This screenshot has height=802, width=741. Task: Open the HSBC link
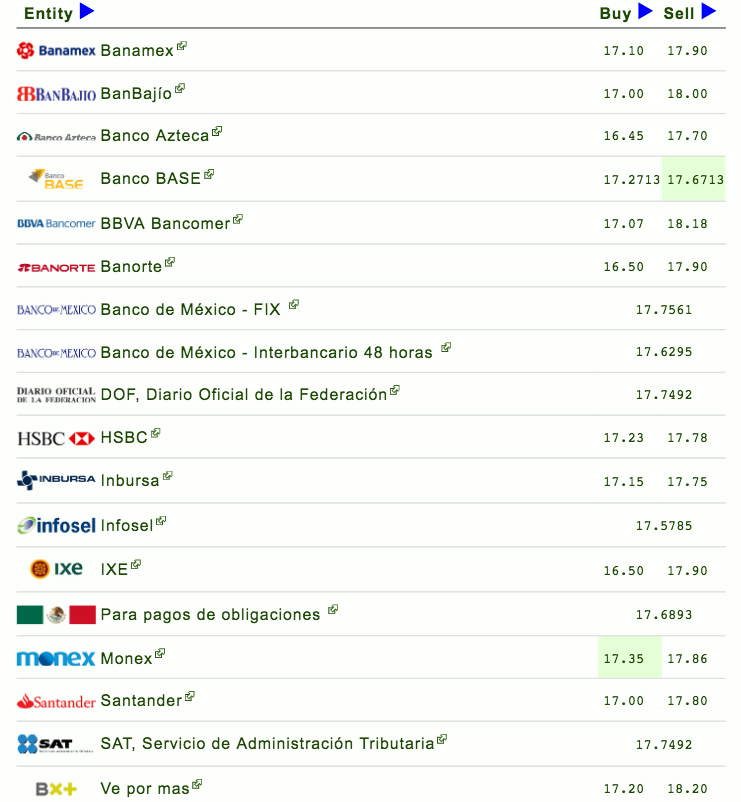[x=124, y=437]
